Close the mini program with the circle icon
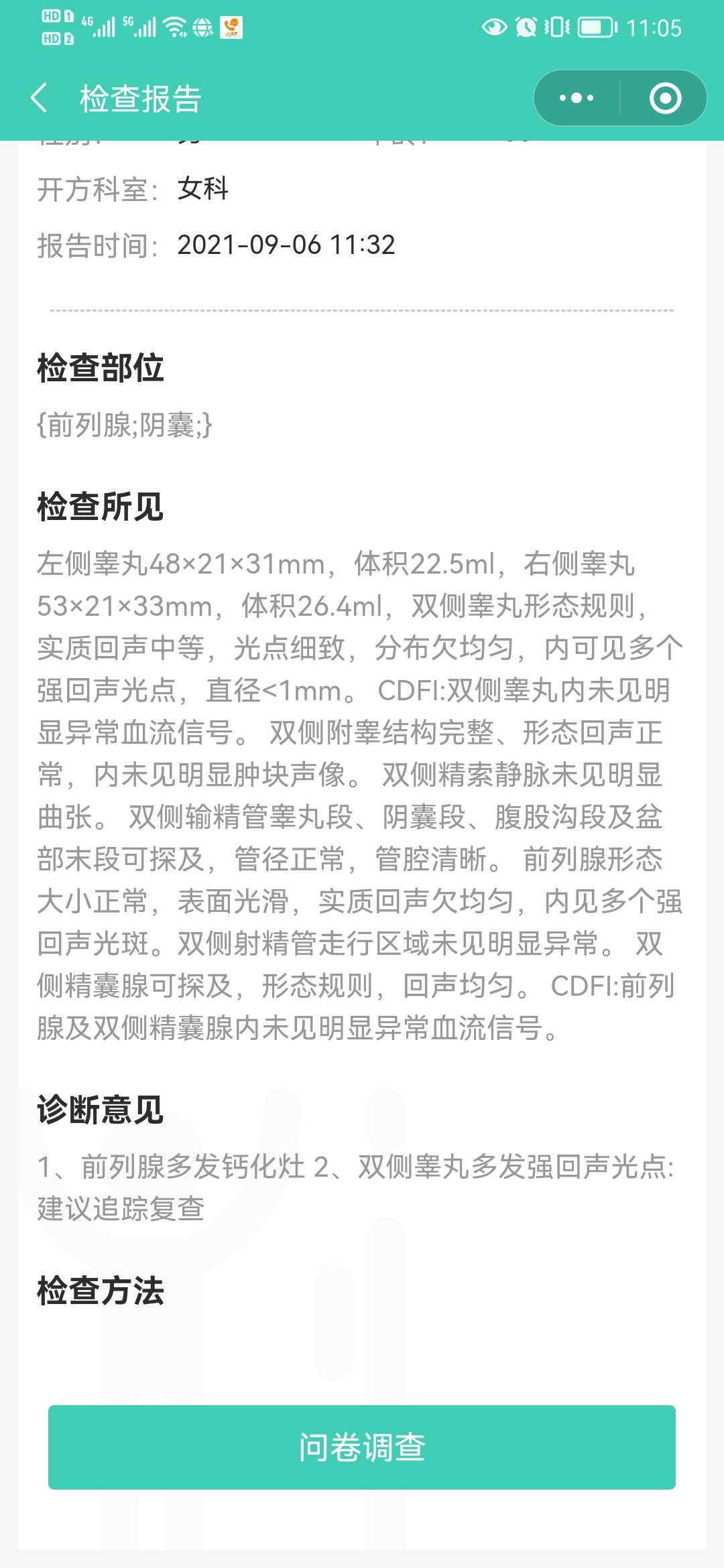The width and height of the screenshot is (724, 1568). [665, 98]
